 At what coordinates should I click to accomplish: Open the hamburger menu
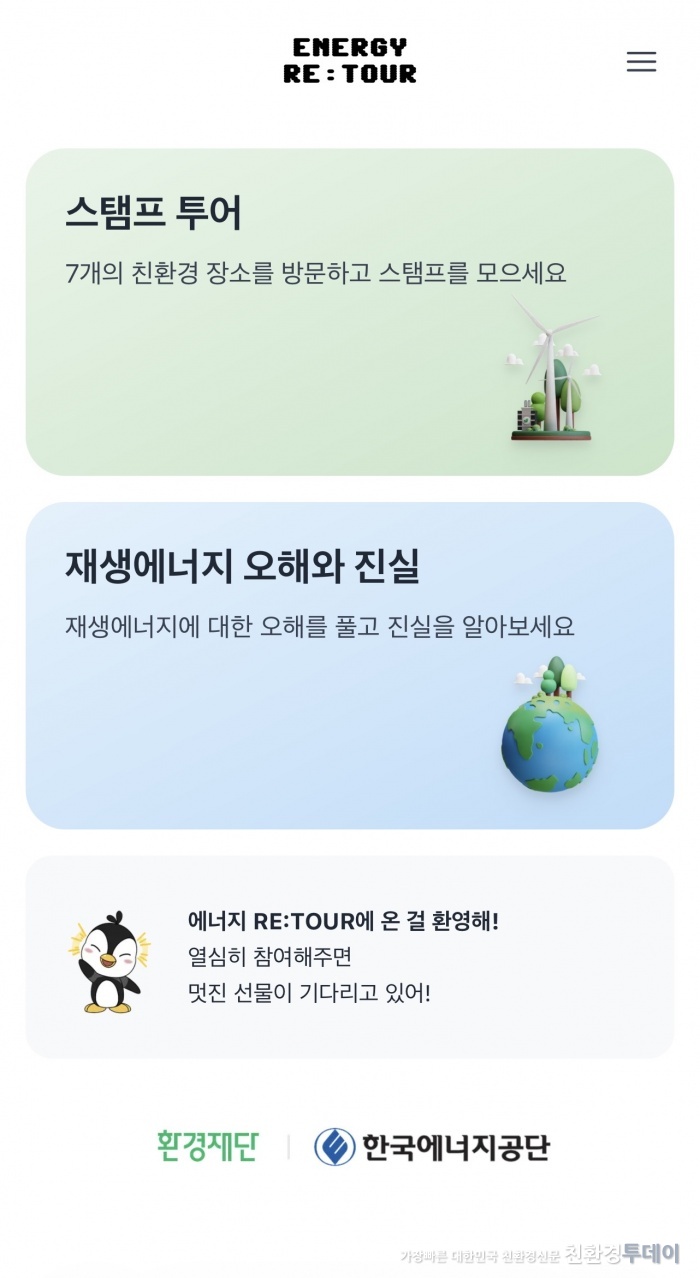click(x=641, y=61)
